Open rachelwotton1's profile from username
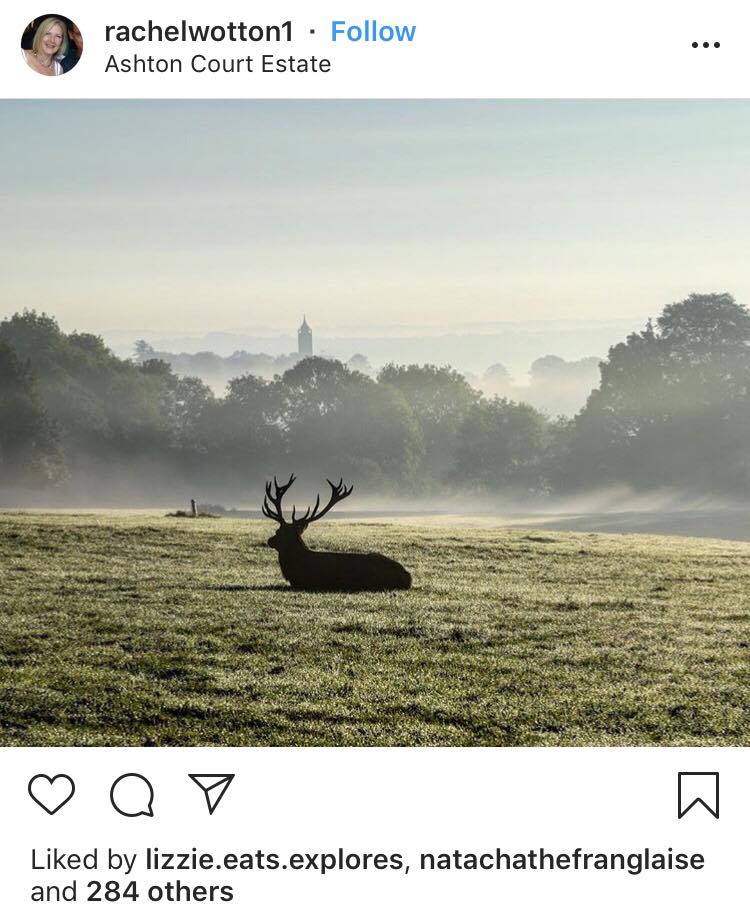The height and width of the screenshot is (917, 750). point(199,32)
